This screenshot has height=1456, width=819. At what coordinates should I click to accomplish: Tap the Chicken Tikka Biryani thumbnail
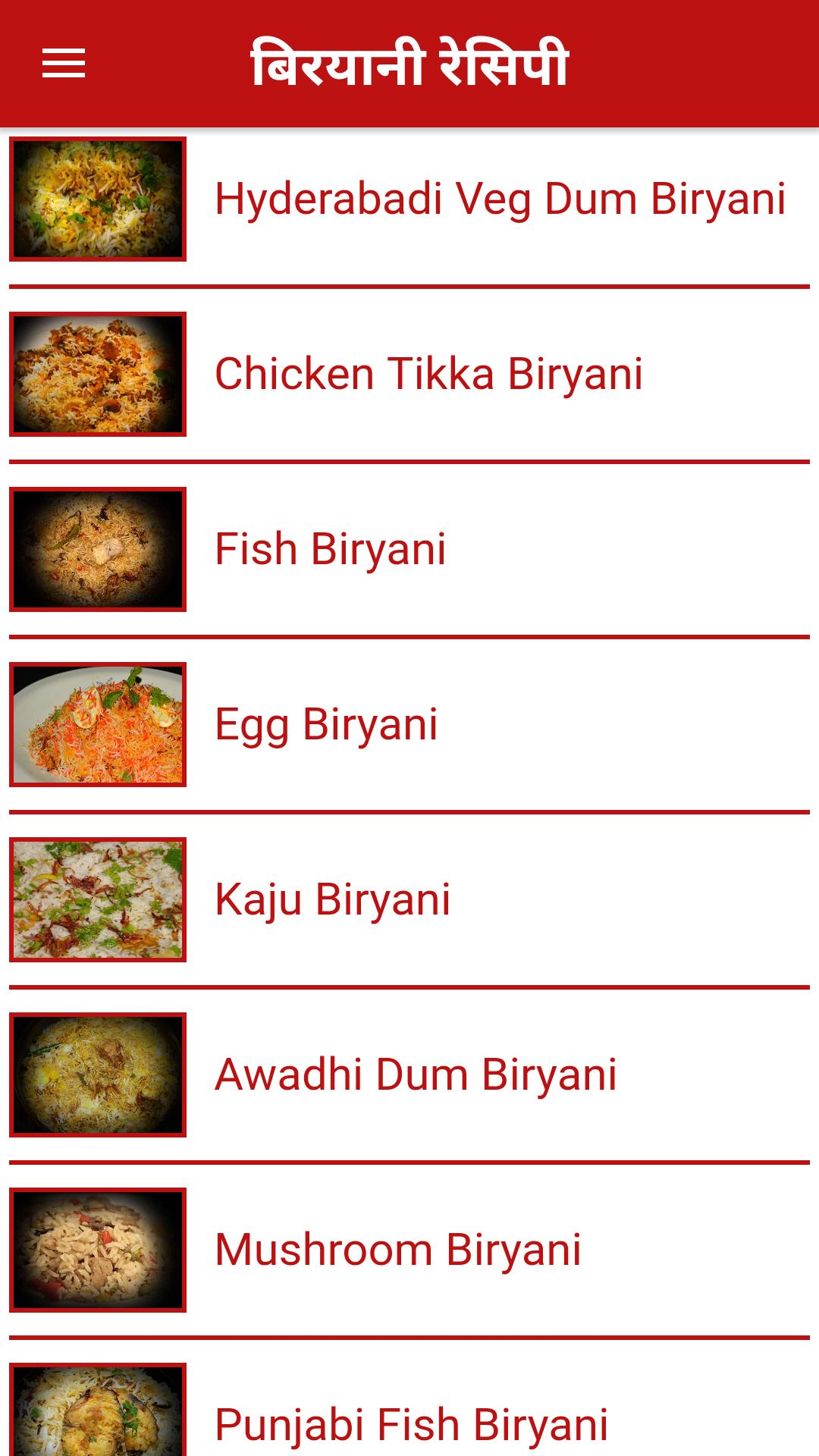point(96,375)
